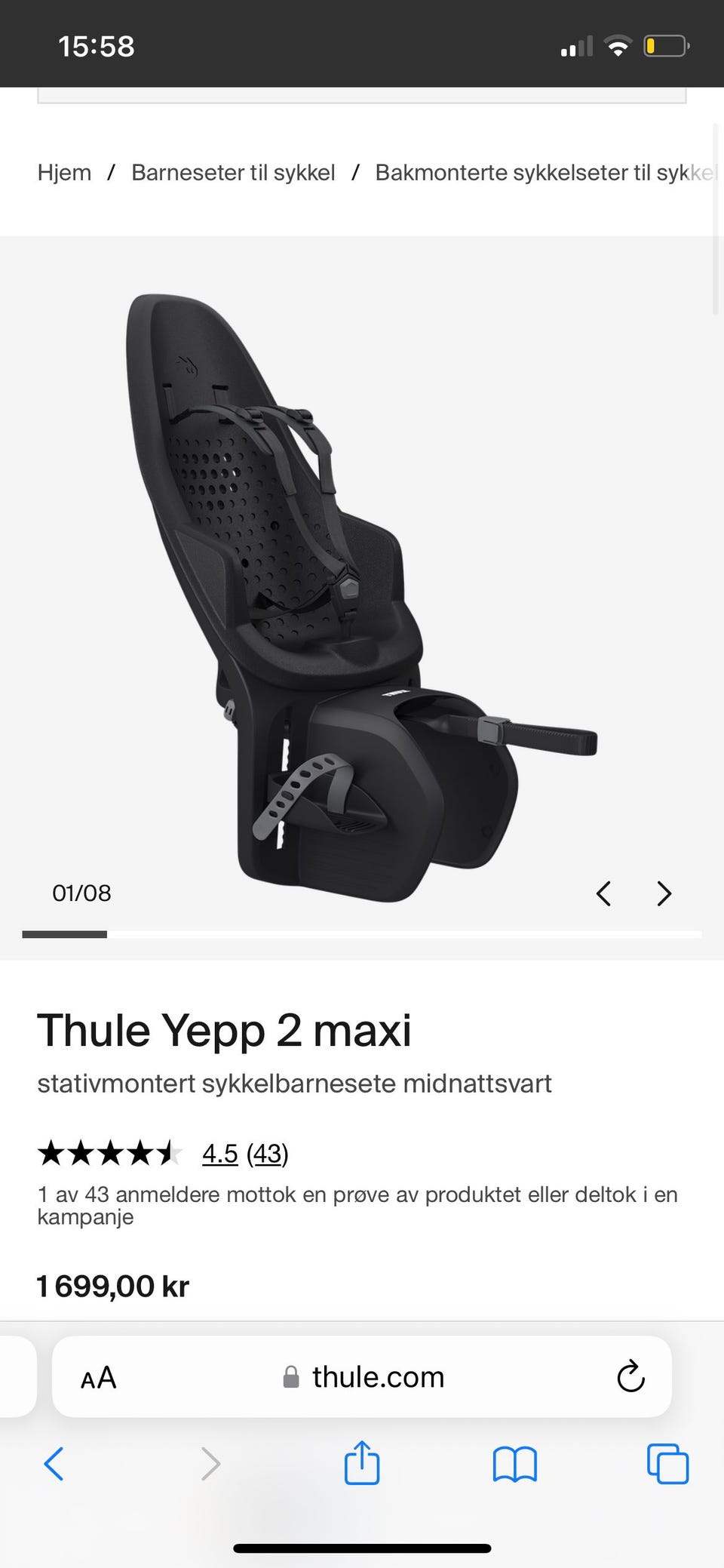
Task: Reload the page
Action: (630, 1377)
